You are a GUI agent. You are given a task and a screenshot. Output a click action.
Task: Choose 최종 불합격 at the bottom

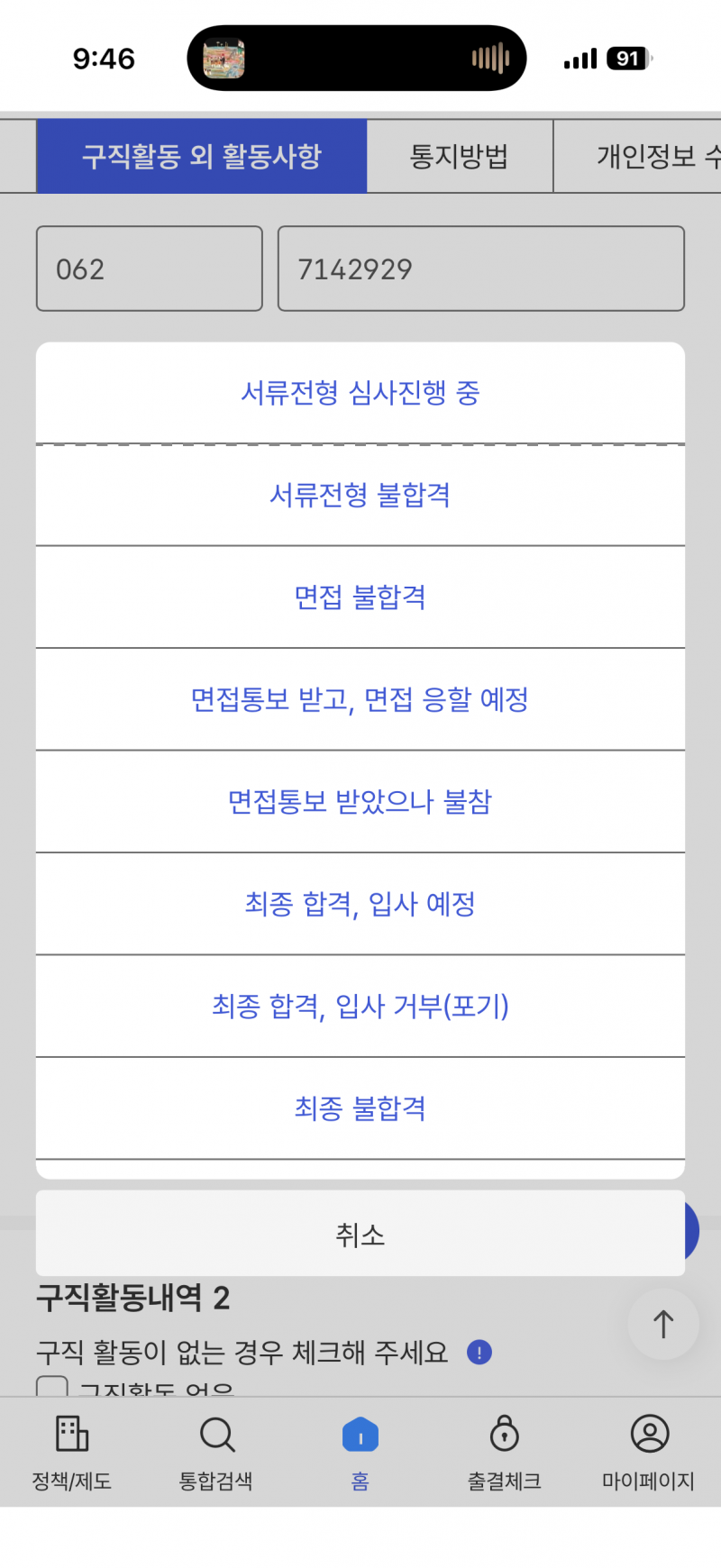[x=360, y=1108]
